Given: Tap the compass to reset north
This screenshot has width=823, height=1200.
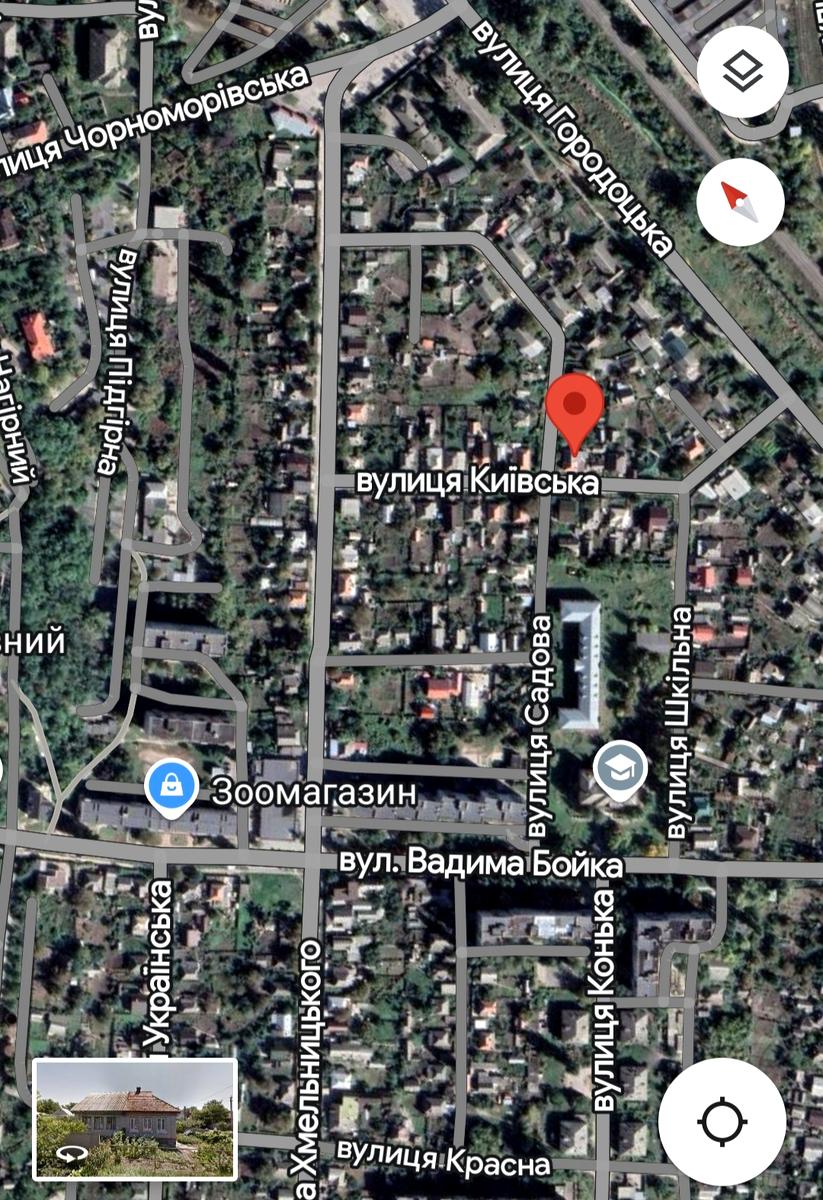Looking at the screenshot, I should tap(742, 201).
